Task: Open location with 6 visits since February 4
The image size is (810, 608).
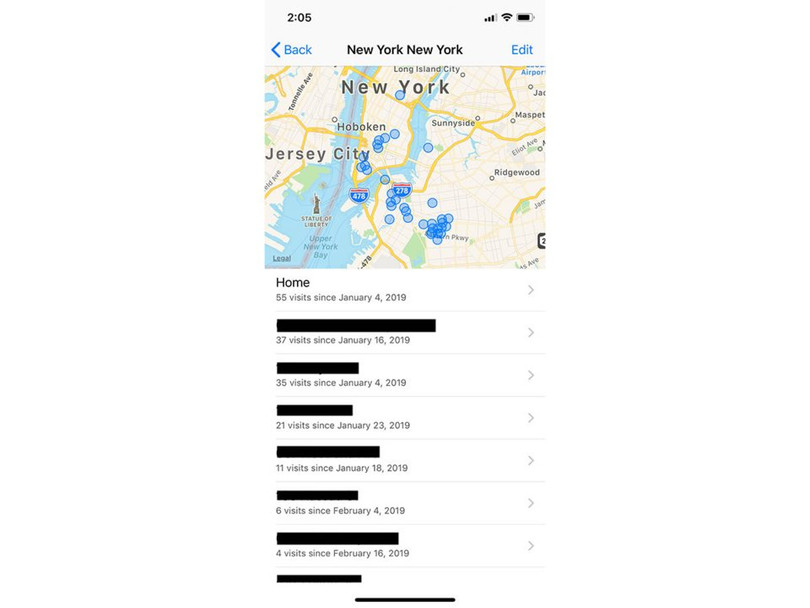Action: coord(404,503)
